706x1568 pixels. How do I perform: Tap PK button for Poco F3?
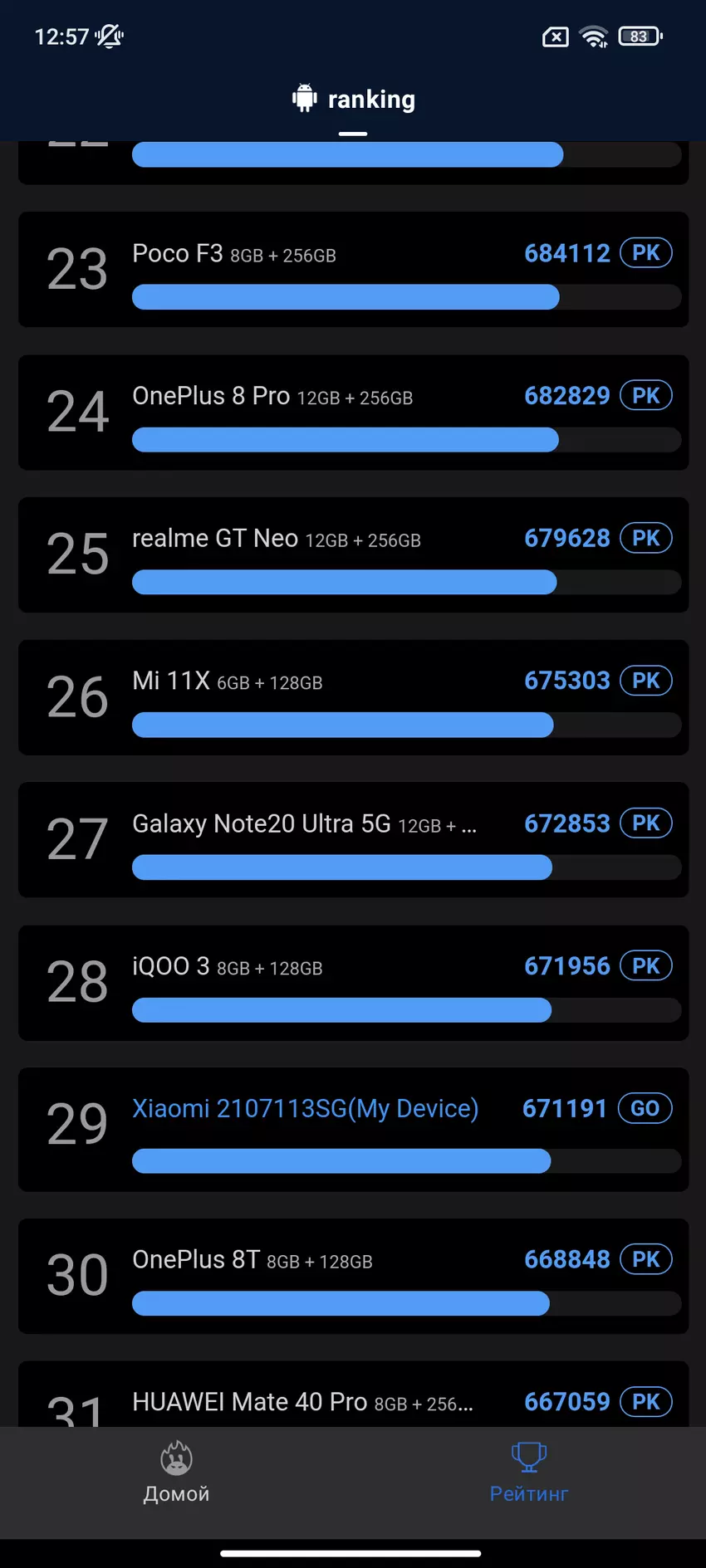click(x=645, y=253)
